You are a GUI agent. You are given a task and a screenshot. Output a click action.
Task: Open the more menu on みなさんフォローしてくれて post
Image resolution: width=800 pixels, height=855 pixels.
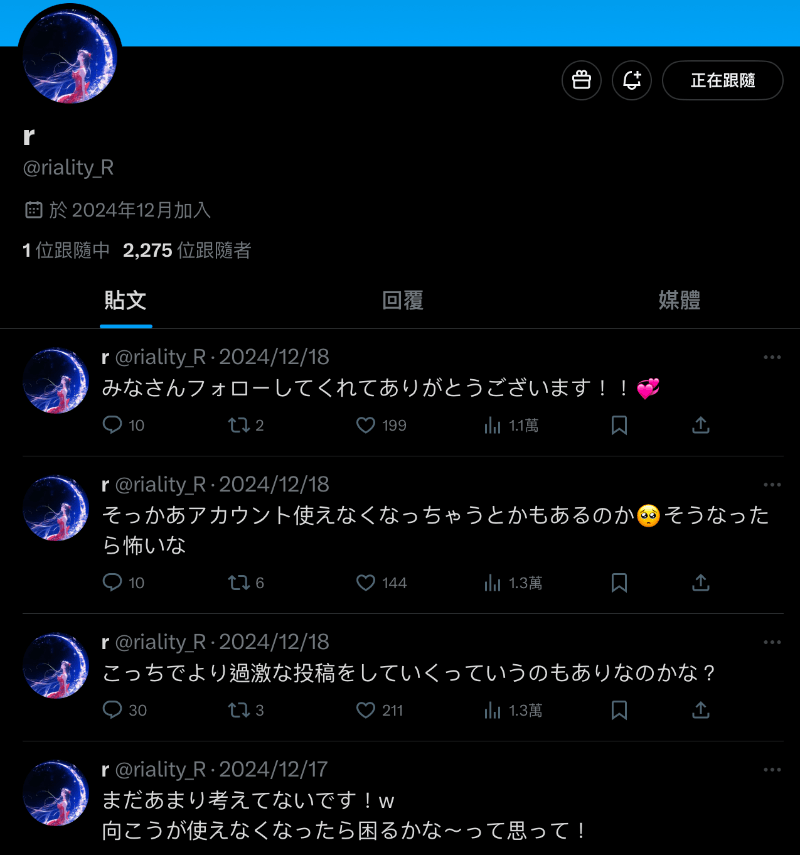(772, 357)
